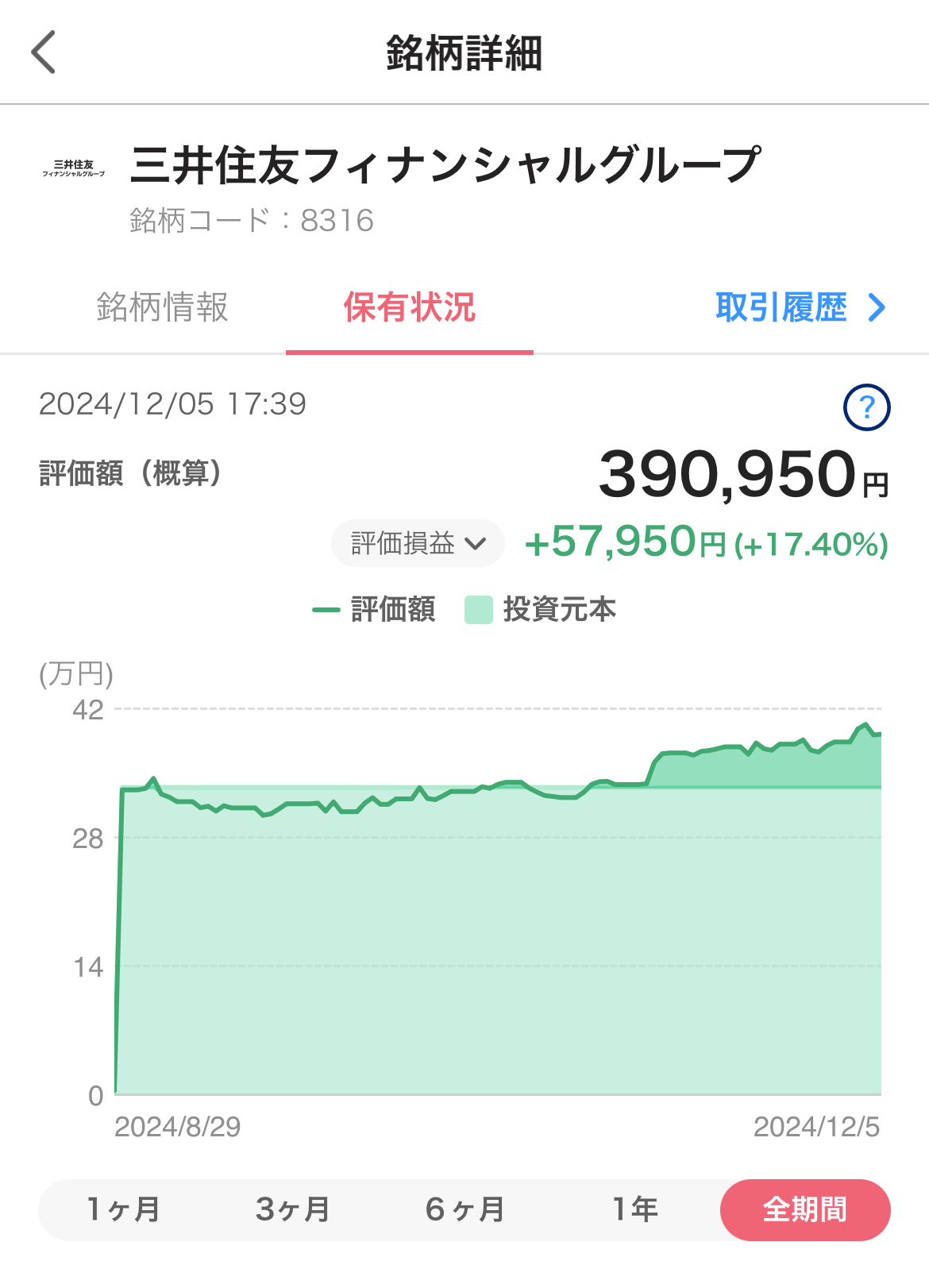Switch to the 銘柄情報 tab

pos(163,307)
